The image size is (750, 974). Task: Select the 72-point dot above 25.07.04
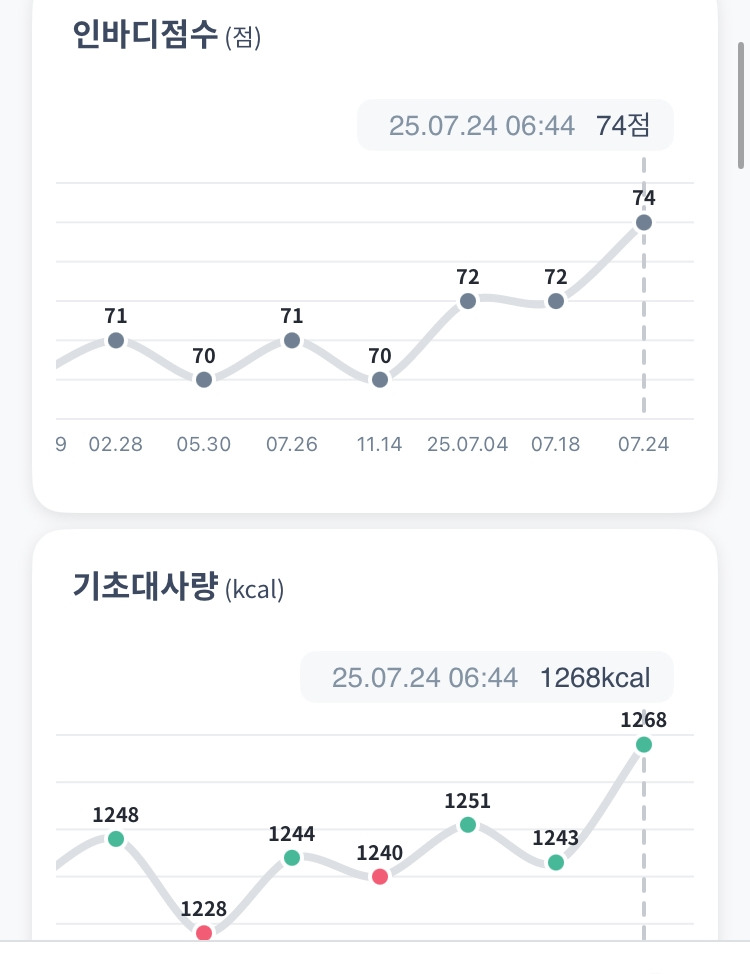point(467,300)
